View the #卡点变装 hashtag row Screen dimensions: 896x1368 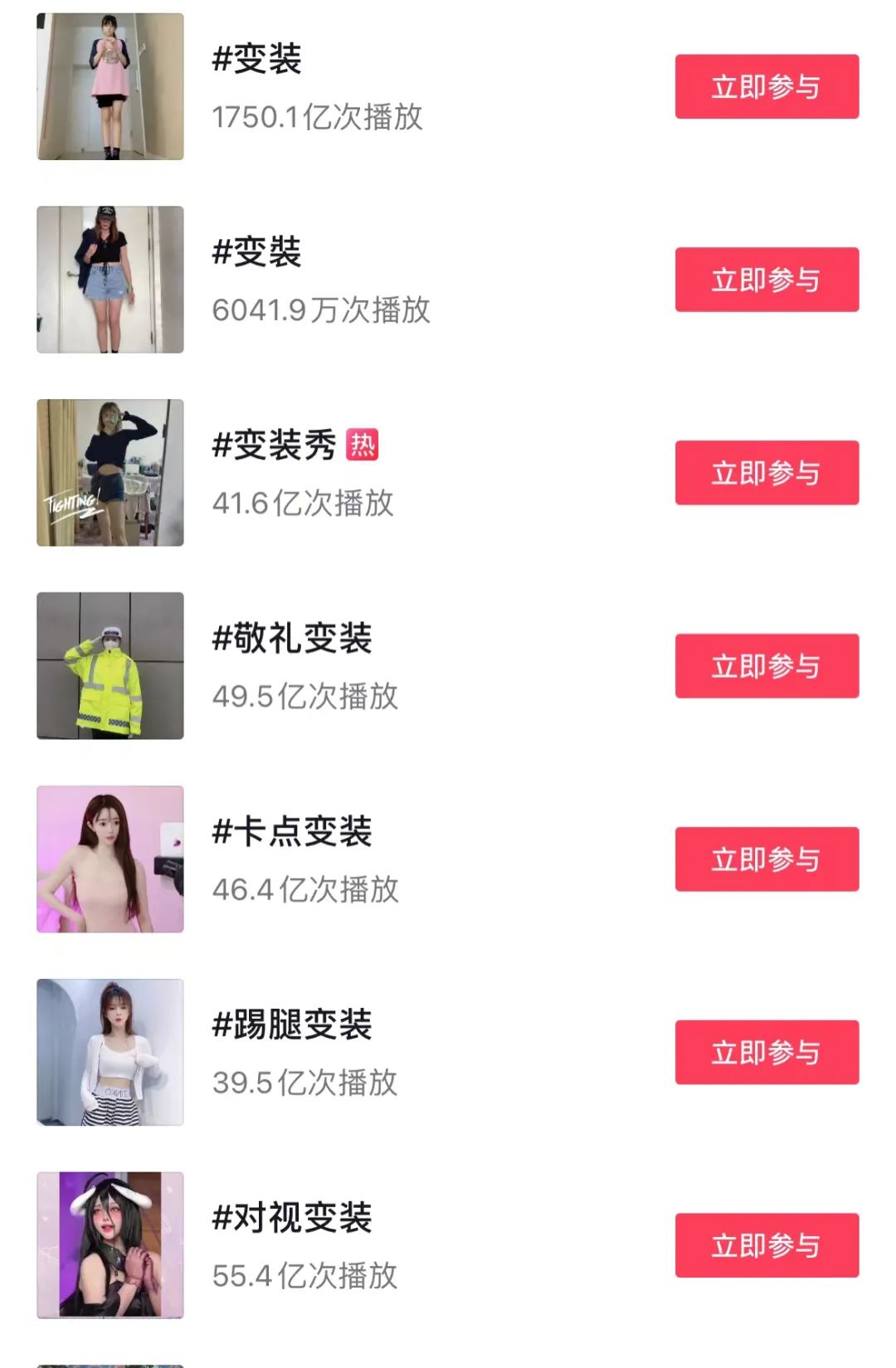click(x=292, y=832)
